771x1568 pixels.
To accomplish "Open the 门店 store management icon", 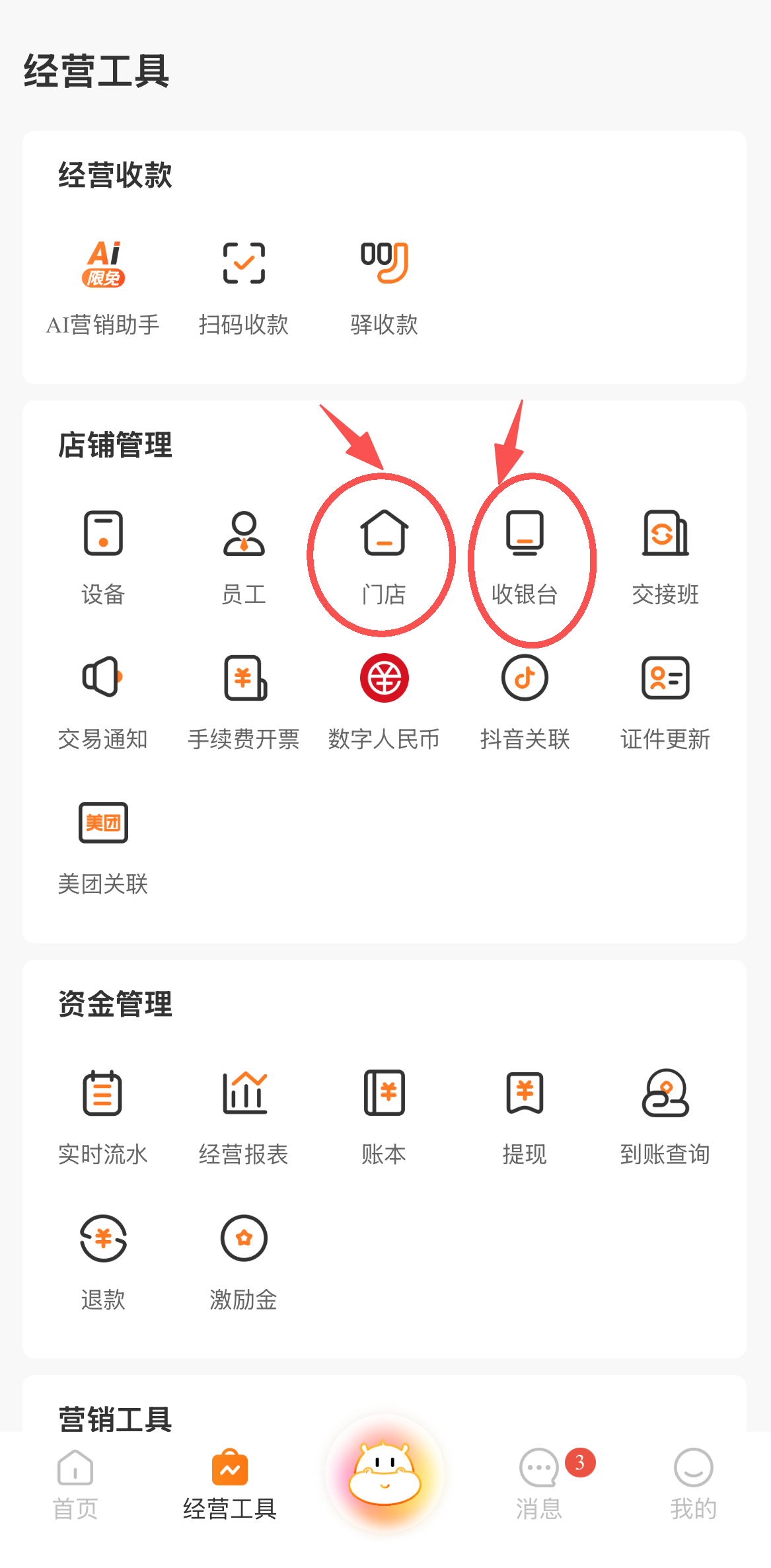I will click(384, 559).
